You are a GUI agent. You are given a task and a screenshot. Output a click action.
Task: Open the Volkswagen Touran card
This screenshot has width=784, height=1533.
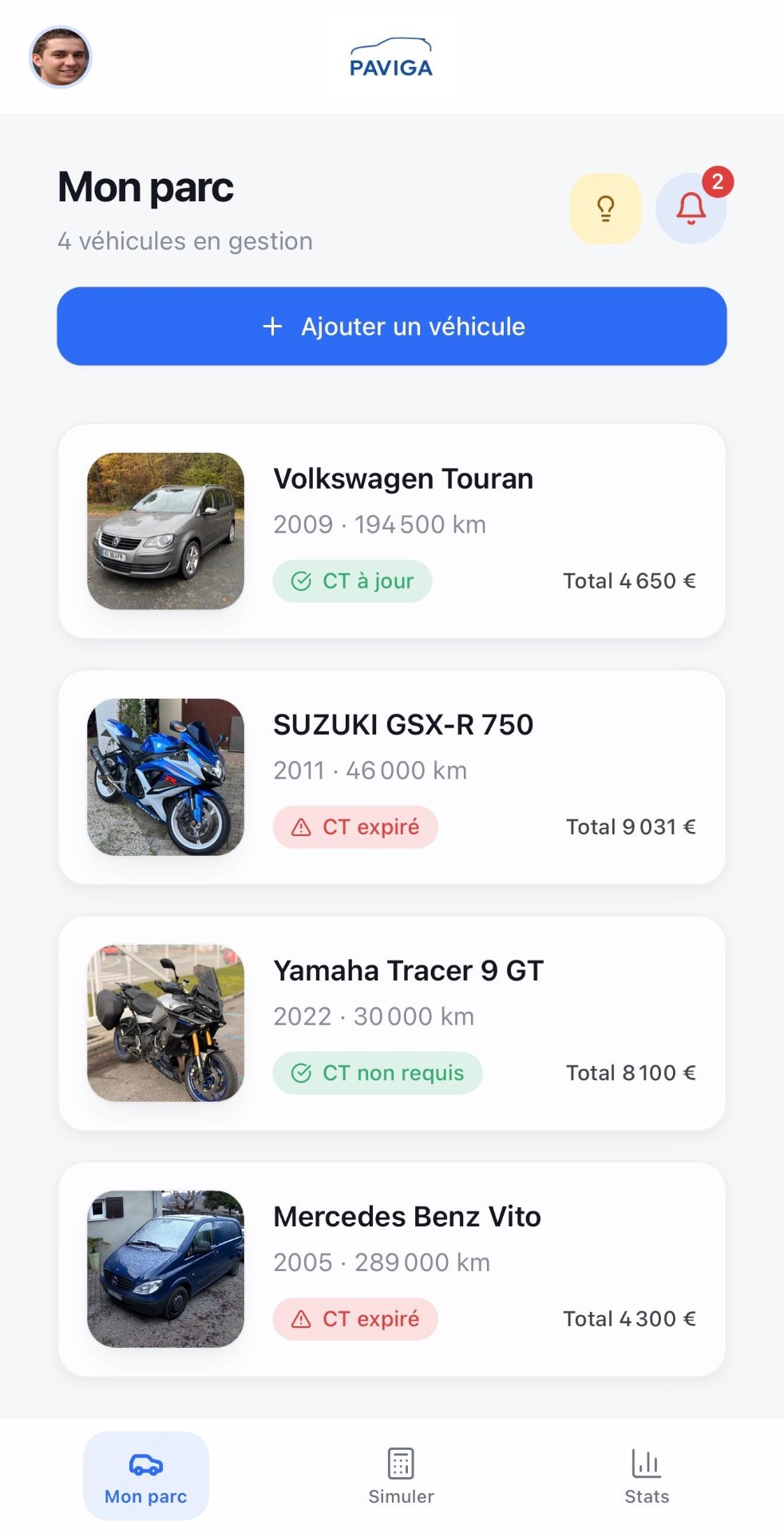point(392,531)
